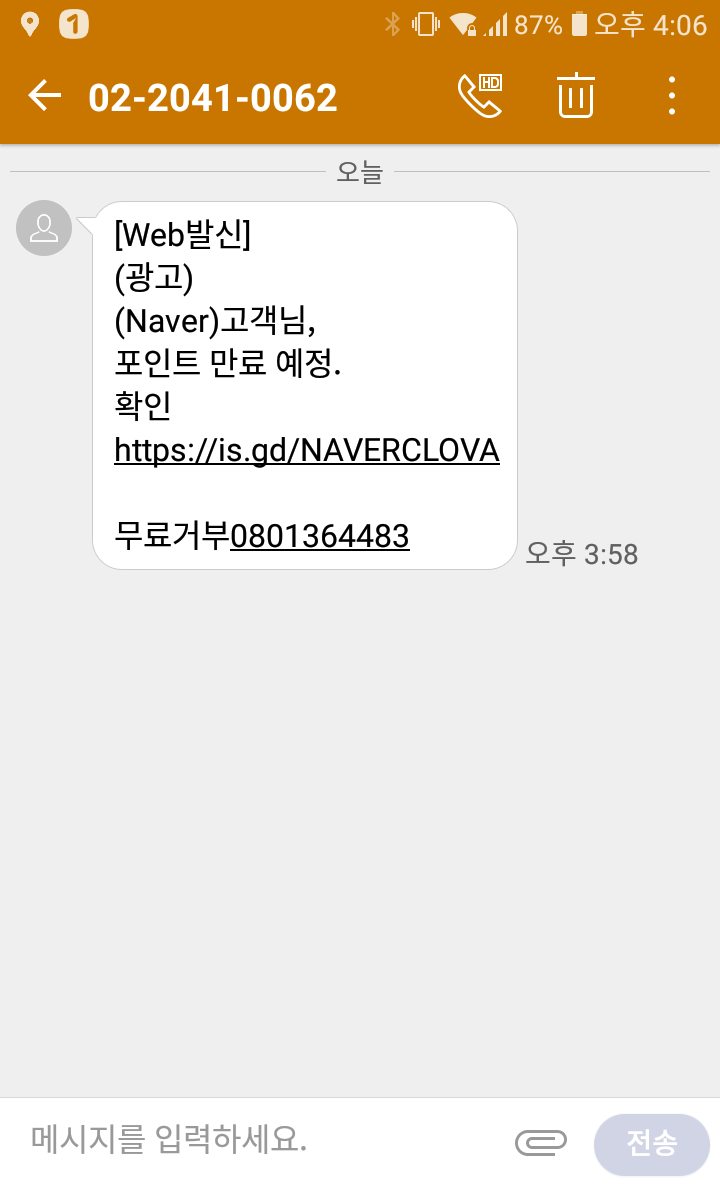Go back using the arrow
This screenshot has height=1187, width=720.
[44, 96]
